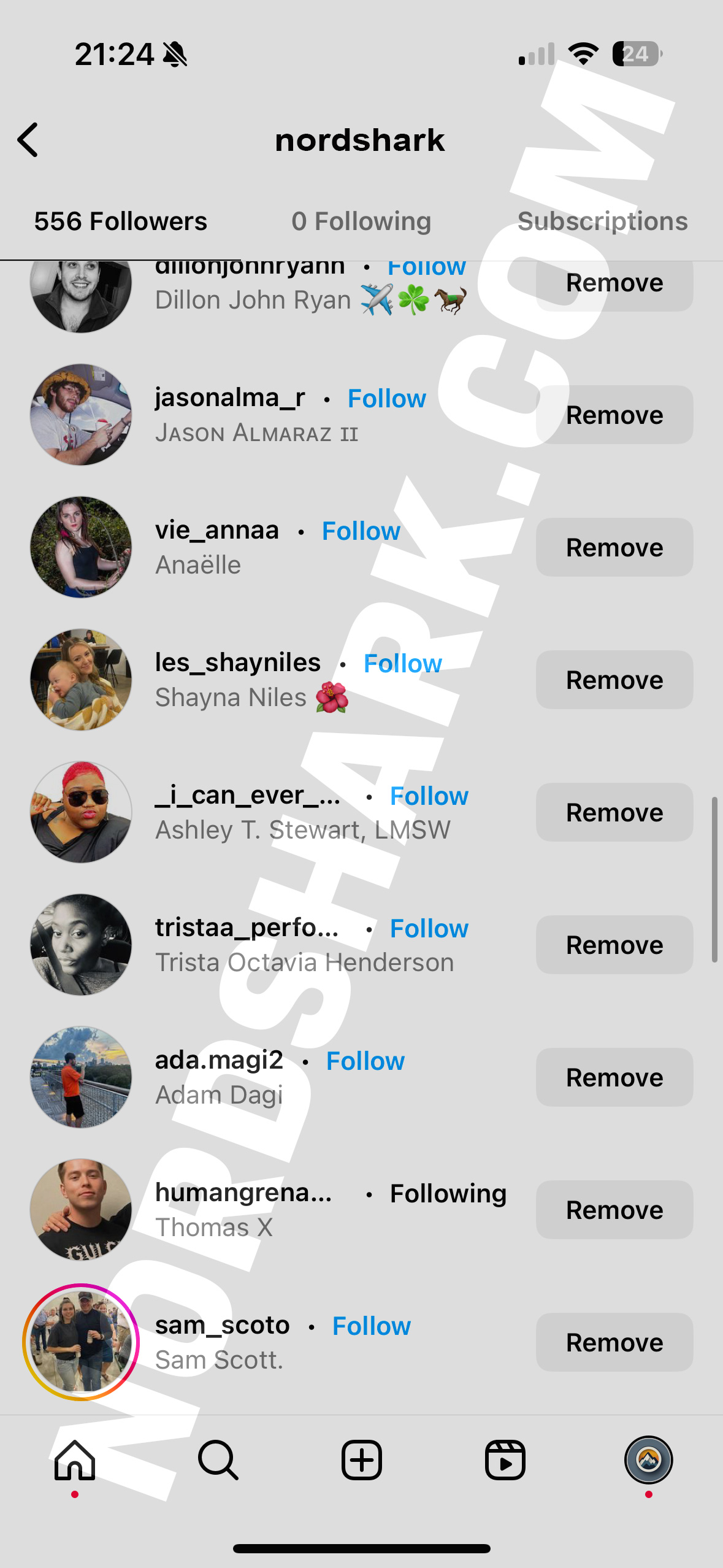Screen dimensions: 723x1568
Task: Create a new post with plus icon
Action: tap(361, 1460)
